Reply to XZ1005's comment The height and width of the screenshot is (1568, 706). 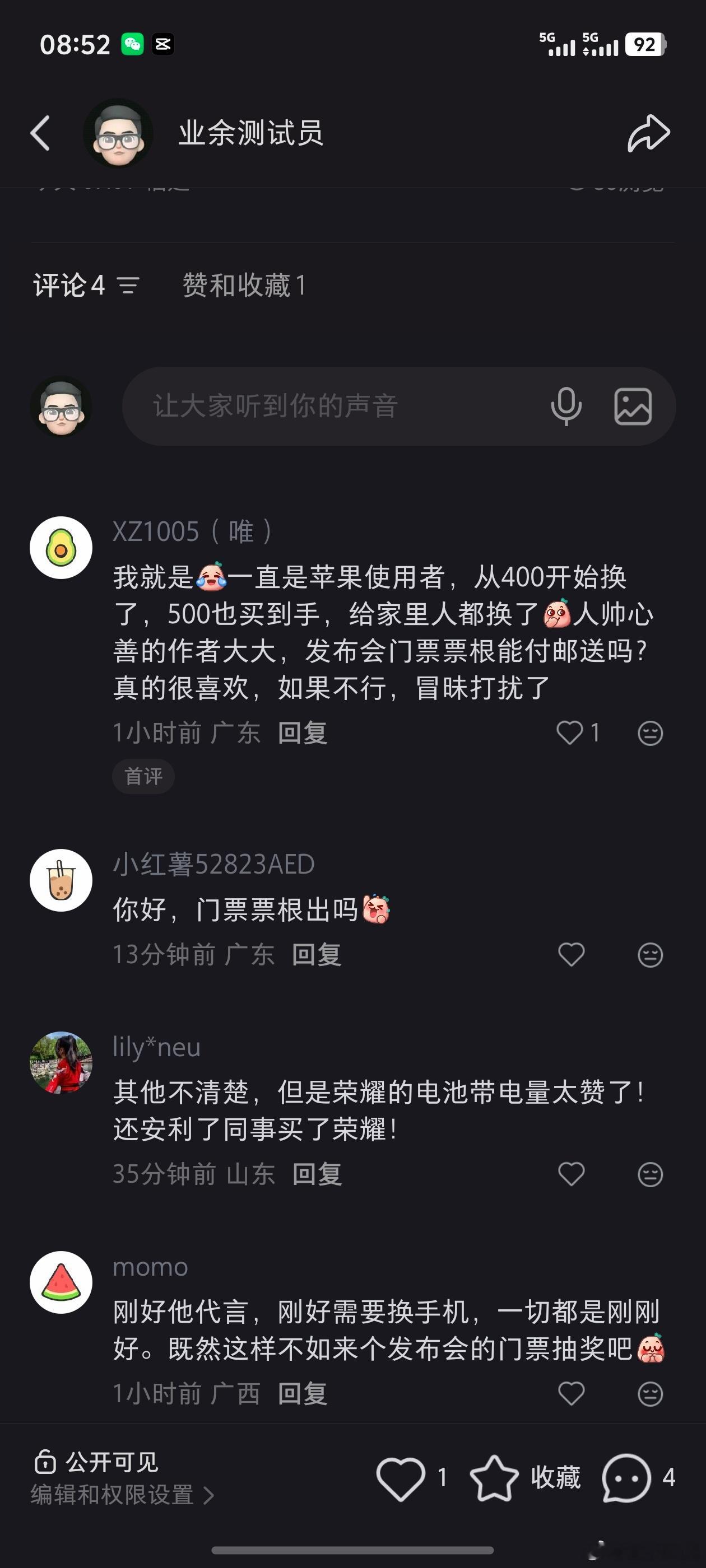pyautogui.click(x=303, y=732)
